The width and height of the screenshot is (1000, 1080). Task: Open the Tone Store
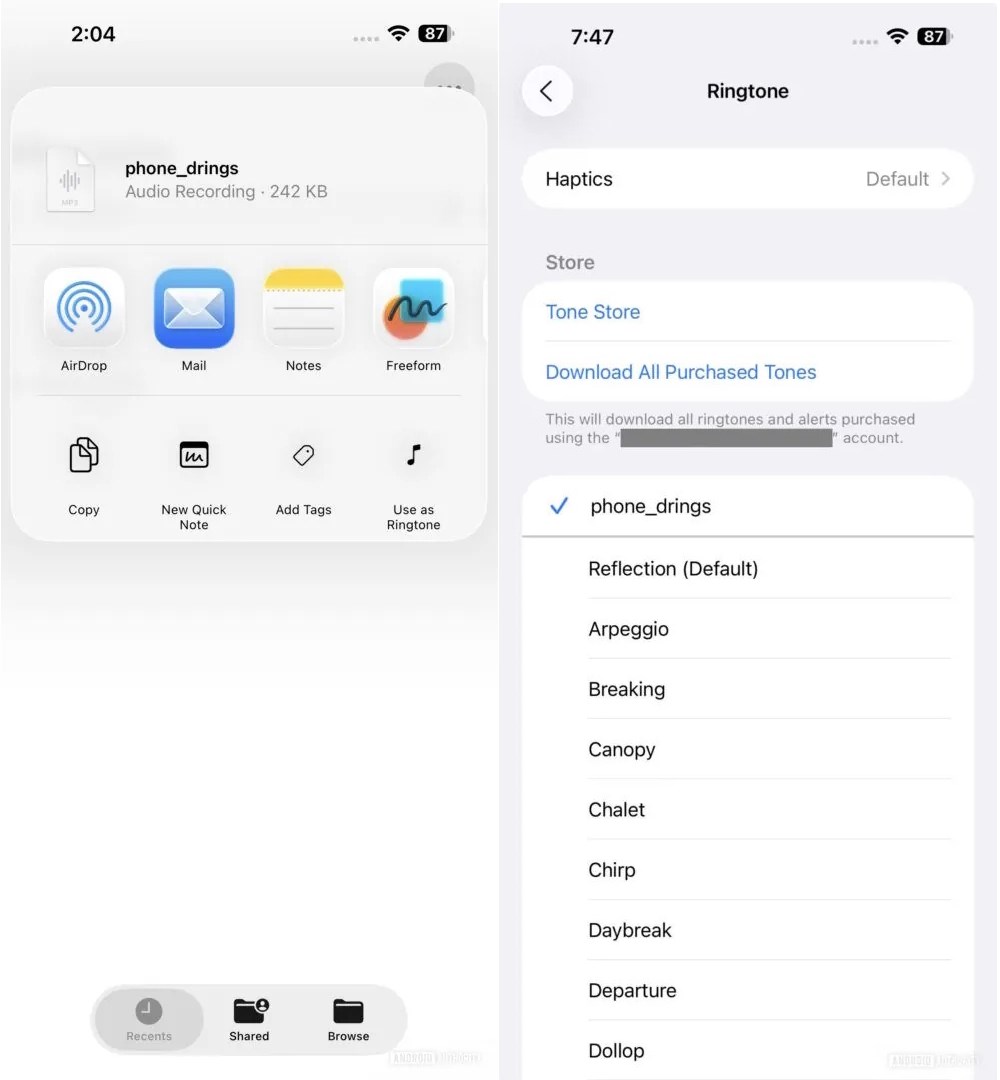[x=593, y=312]
